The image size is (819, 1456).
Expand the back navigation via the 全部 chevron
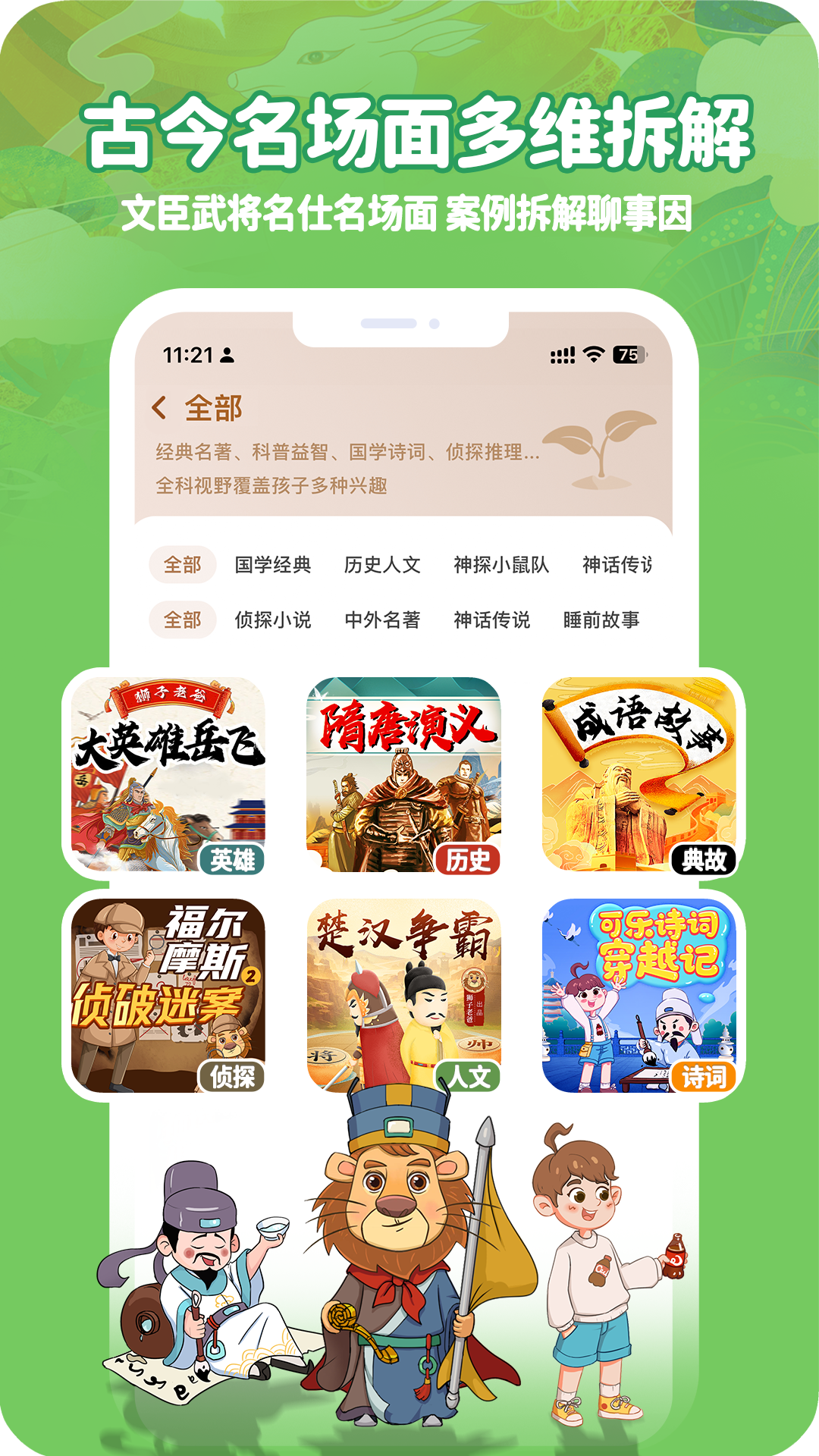(158, 406)
